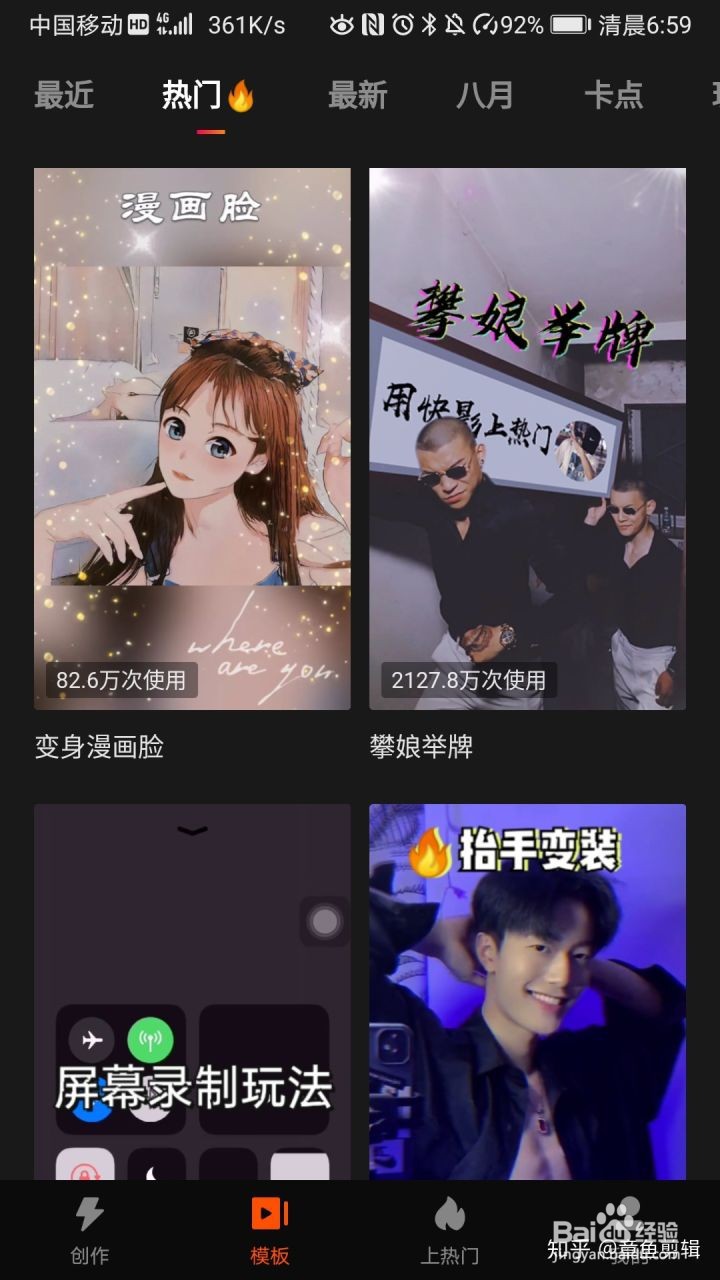720x1280 pixels.
Task: Tap the alarm clock icon in status bar
Action: pos(402,23)
